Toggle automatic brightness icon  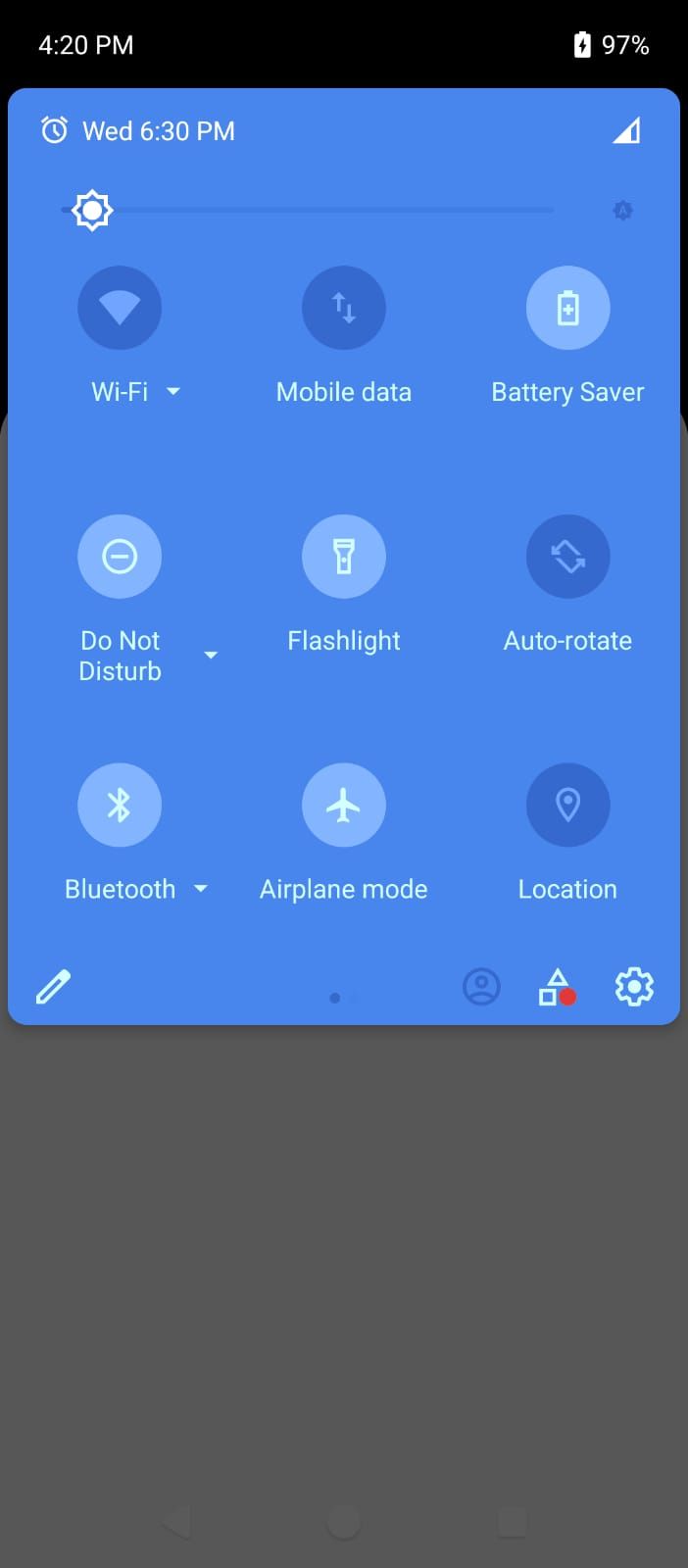click(622, 211)
